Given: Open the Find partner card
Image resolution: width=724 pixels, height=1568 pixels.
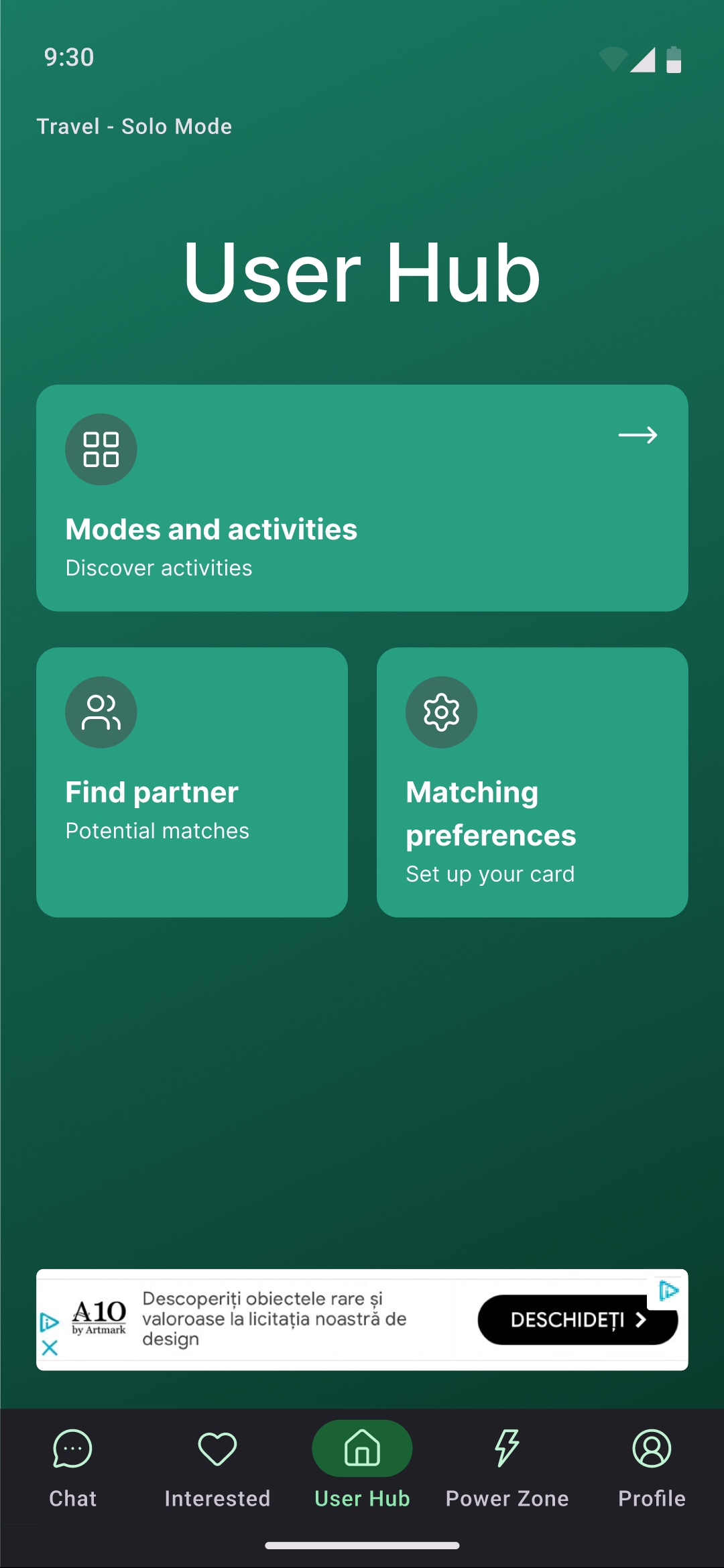Looking at the screenshot, I should coord(192,784).
